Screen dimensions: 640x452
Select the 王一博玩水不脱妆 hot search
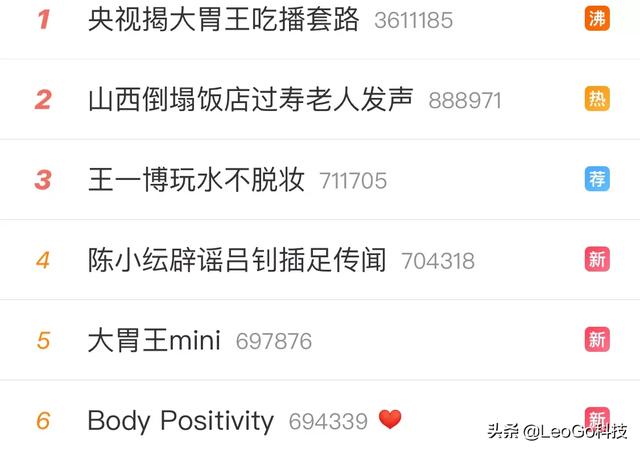coord(196,180)
